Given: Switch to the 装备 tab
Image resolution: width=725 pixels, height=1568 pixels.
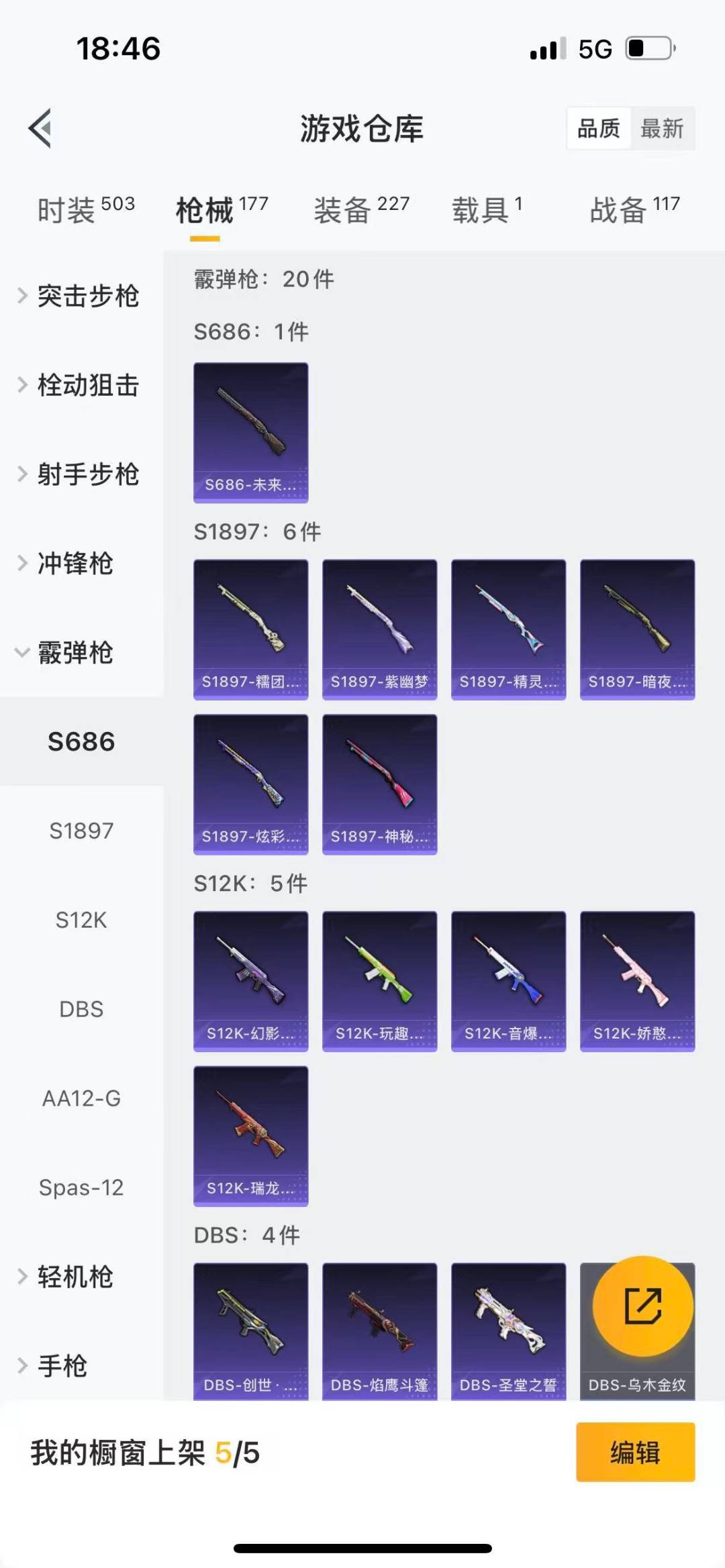Looking at the screenshot, I should (362, 209).
